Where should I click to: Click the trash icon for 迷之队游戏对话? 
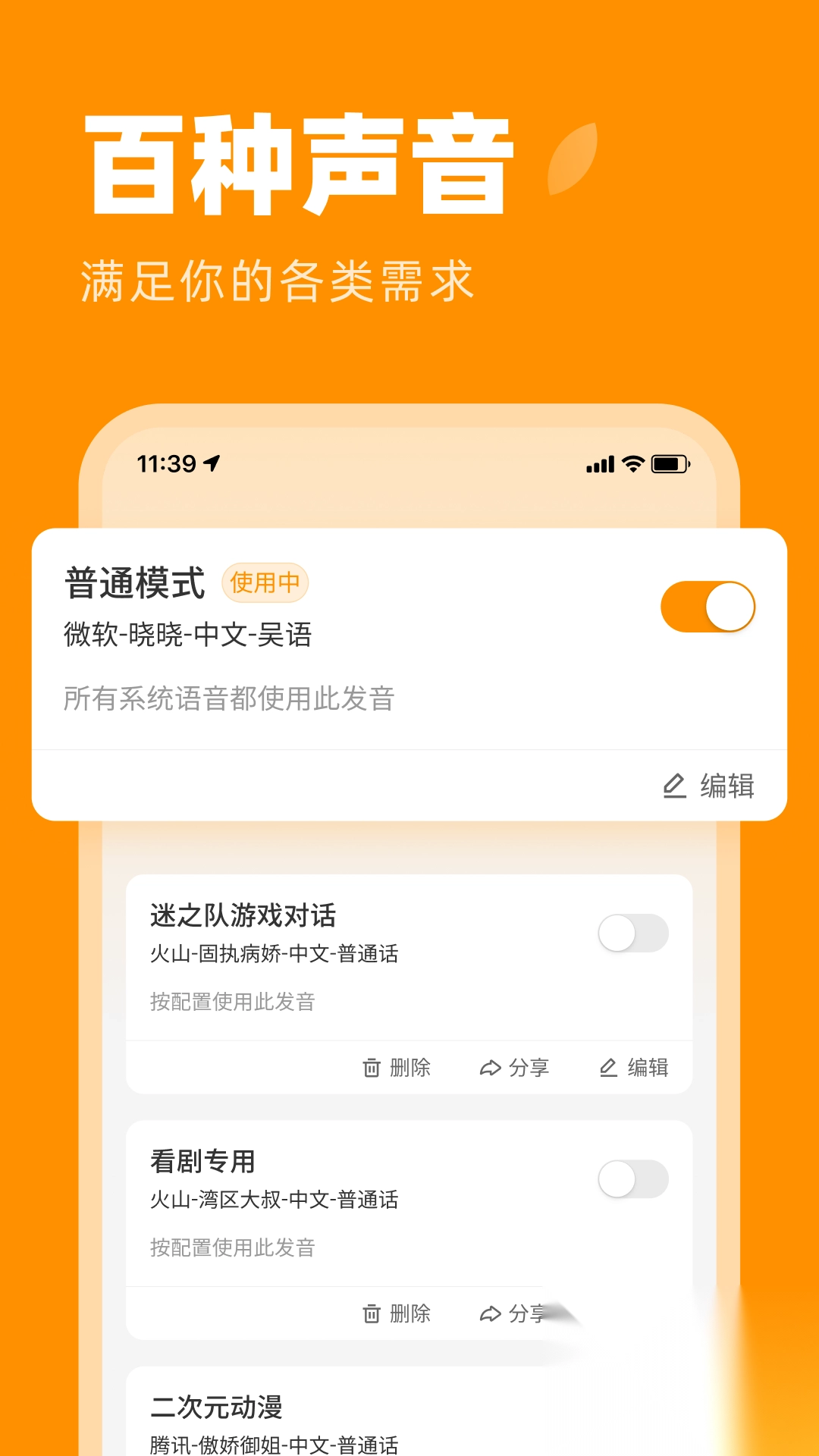tap(372, 1068)
